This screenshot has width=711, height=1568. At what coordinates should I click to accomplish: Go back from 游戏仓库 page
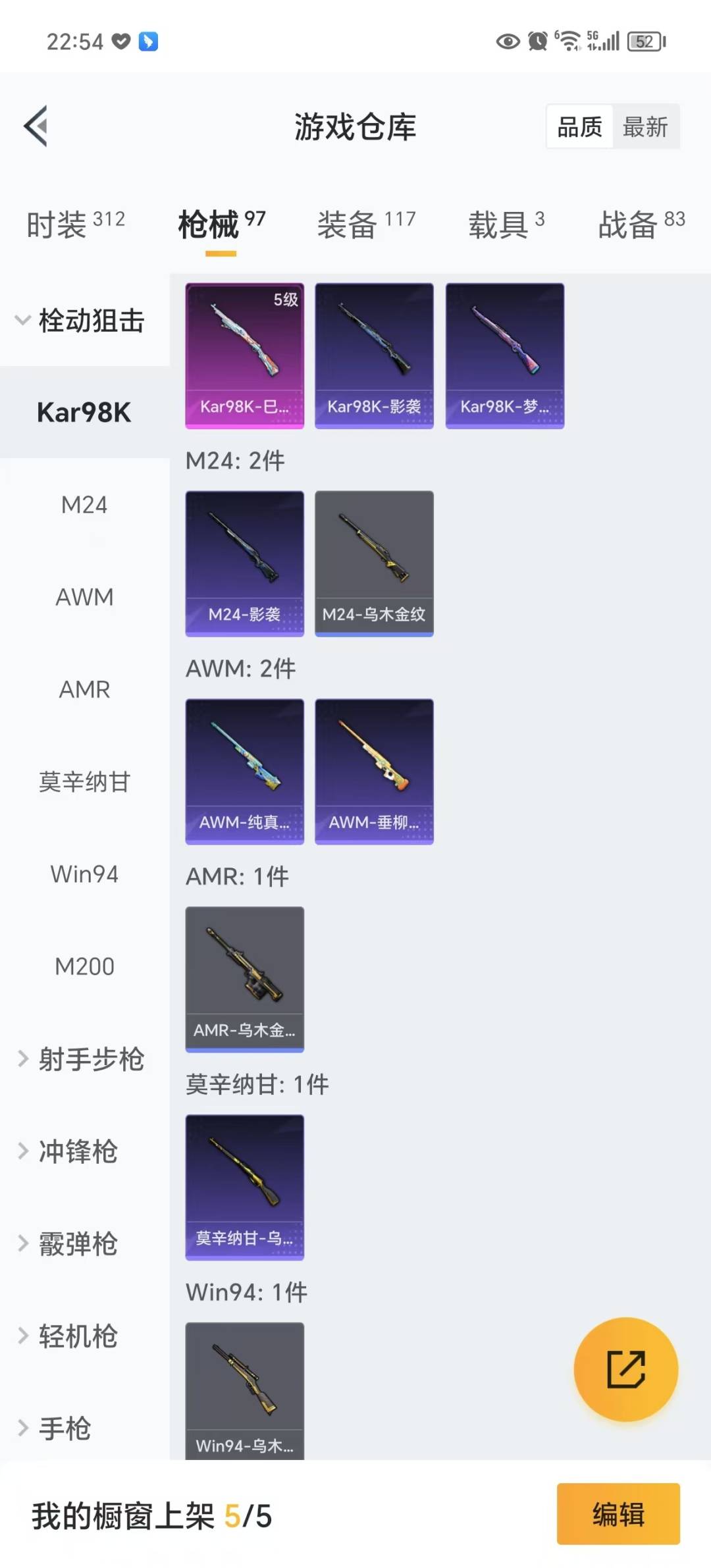[36, 126]
